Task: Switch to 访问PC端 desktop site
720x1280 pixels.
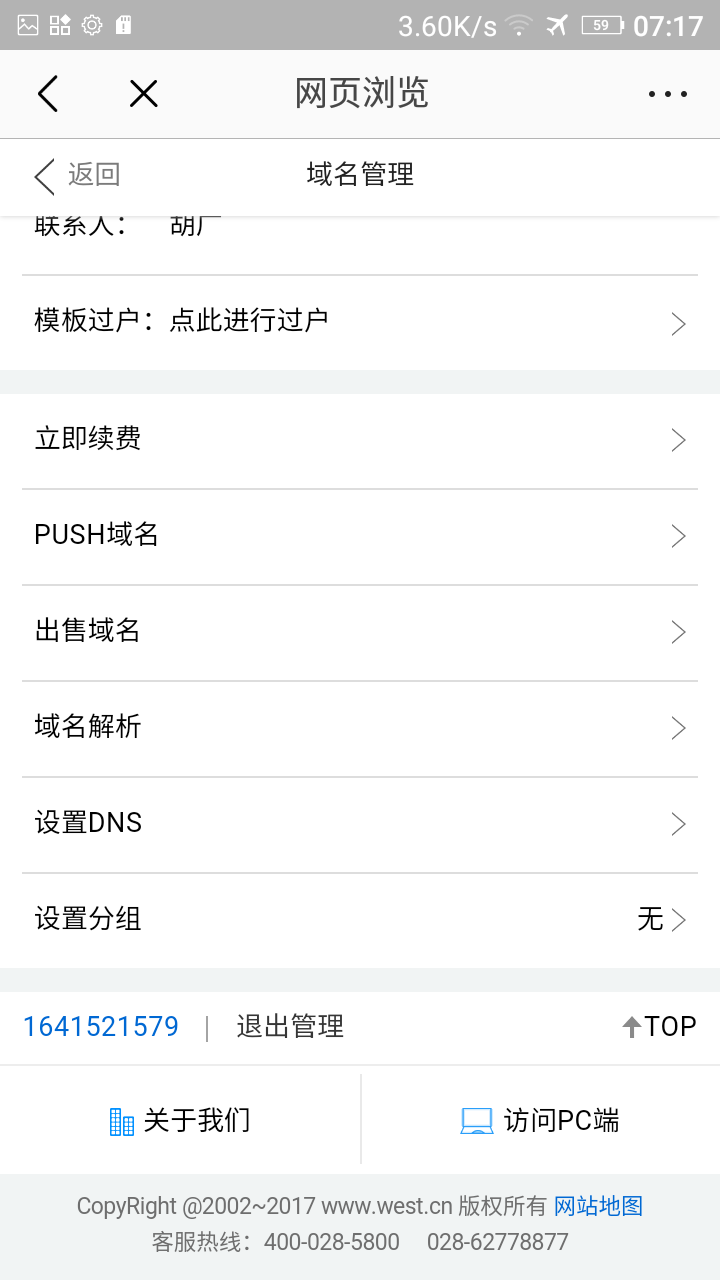Action: tap(540, 1121)
